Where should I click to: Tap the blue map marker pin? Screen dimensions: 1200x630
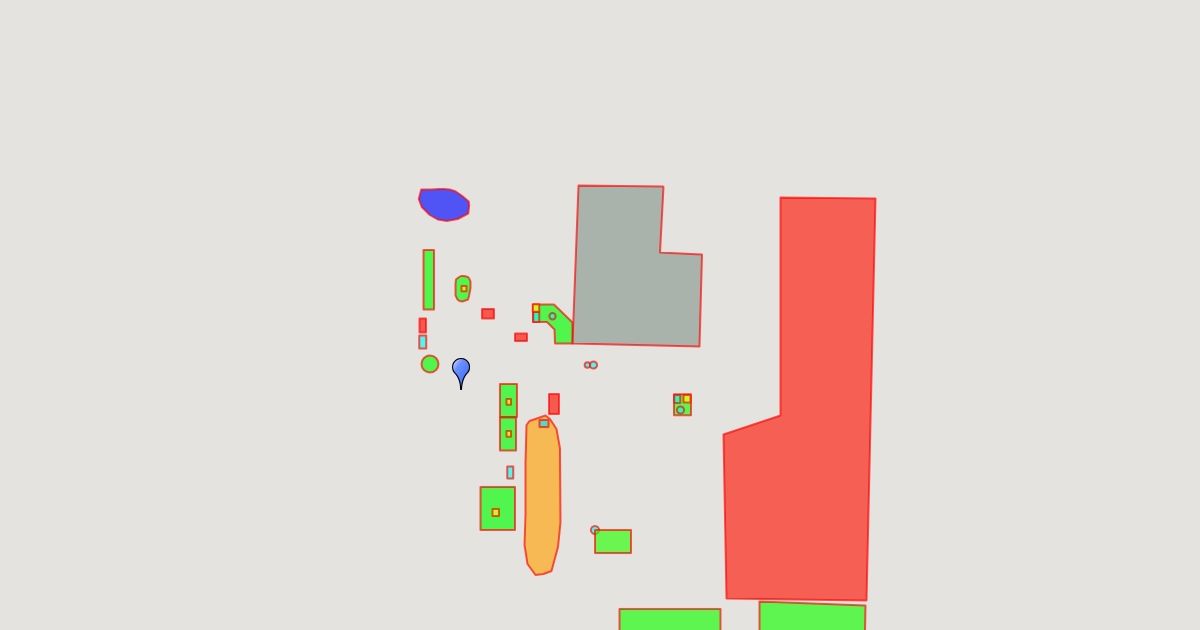(461, 372)
